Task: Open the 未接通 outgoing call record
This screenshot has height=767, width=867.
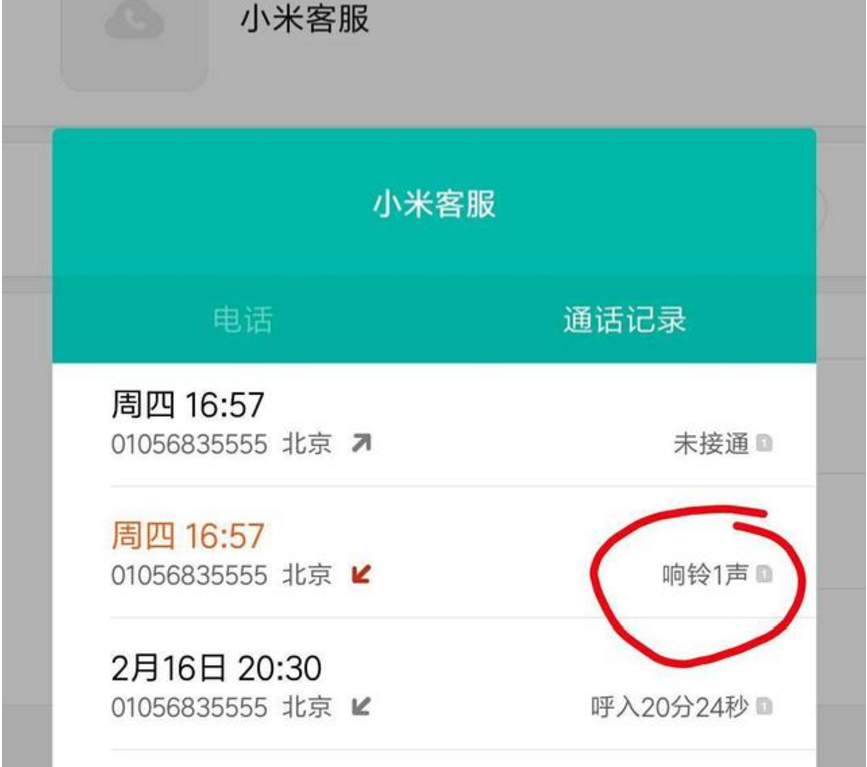Action: point(433,424)
